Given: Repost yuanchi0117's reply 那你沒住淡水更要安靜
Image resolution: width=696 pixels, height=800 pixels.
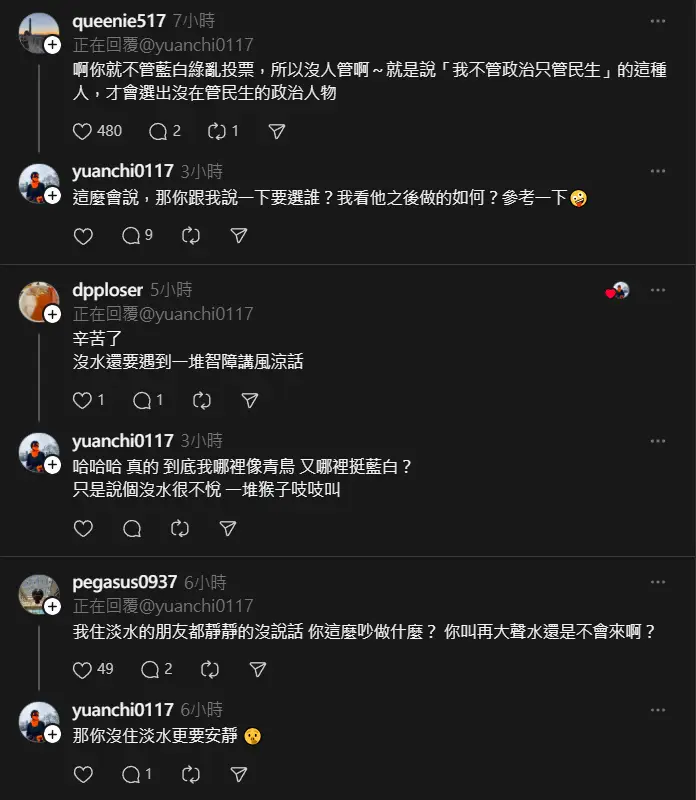Looking at the screenshot, I should pos(191,774).
